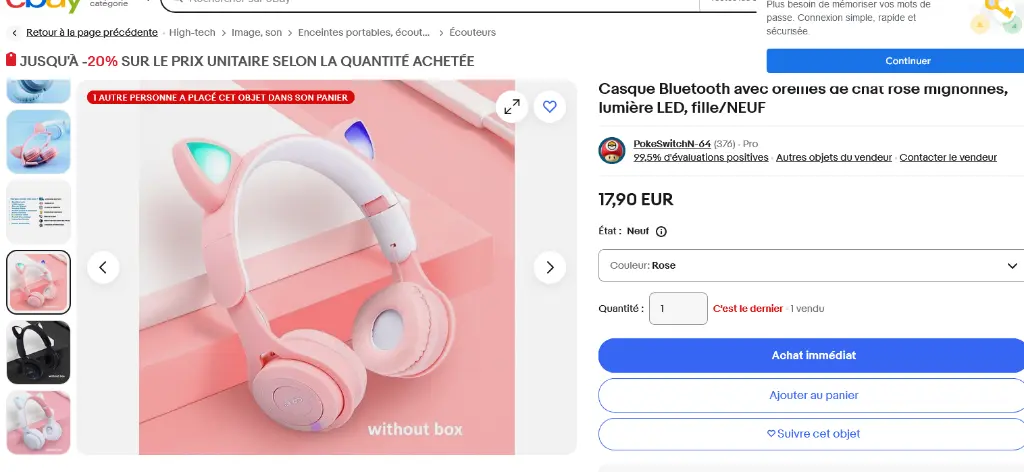Image resolution: width=1024 pixels, height=472 pixels.
Task: Focus the Quantité field
Action: [678, 309]
